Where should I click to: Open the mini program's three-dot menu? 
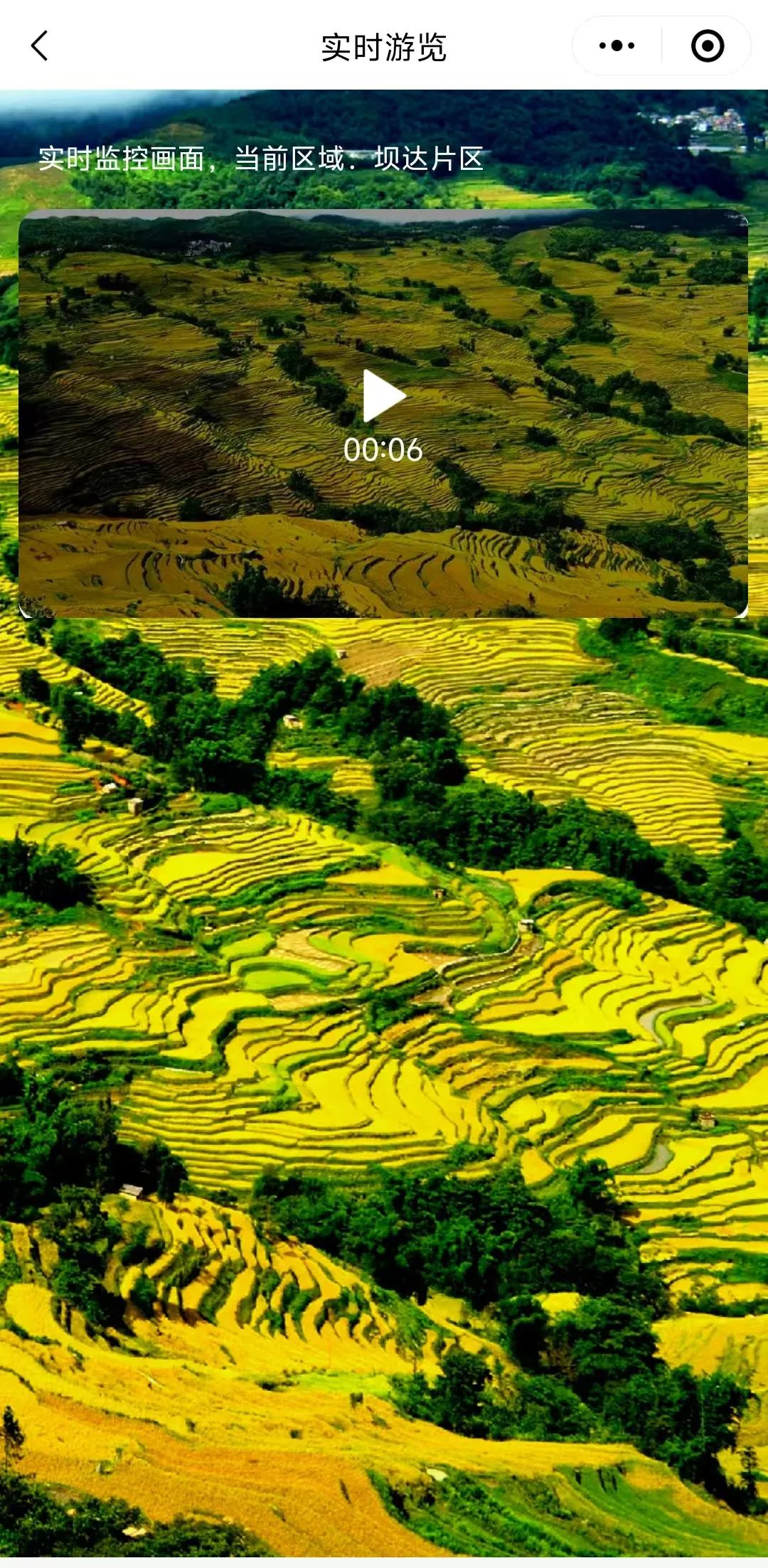click(617, 46)
